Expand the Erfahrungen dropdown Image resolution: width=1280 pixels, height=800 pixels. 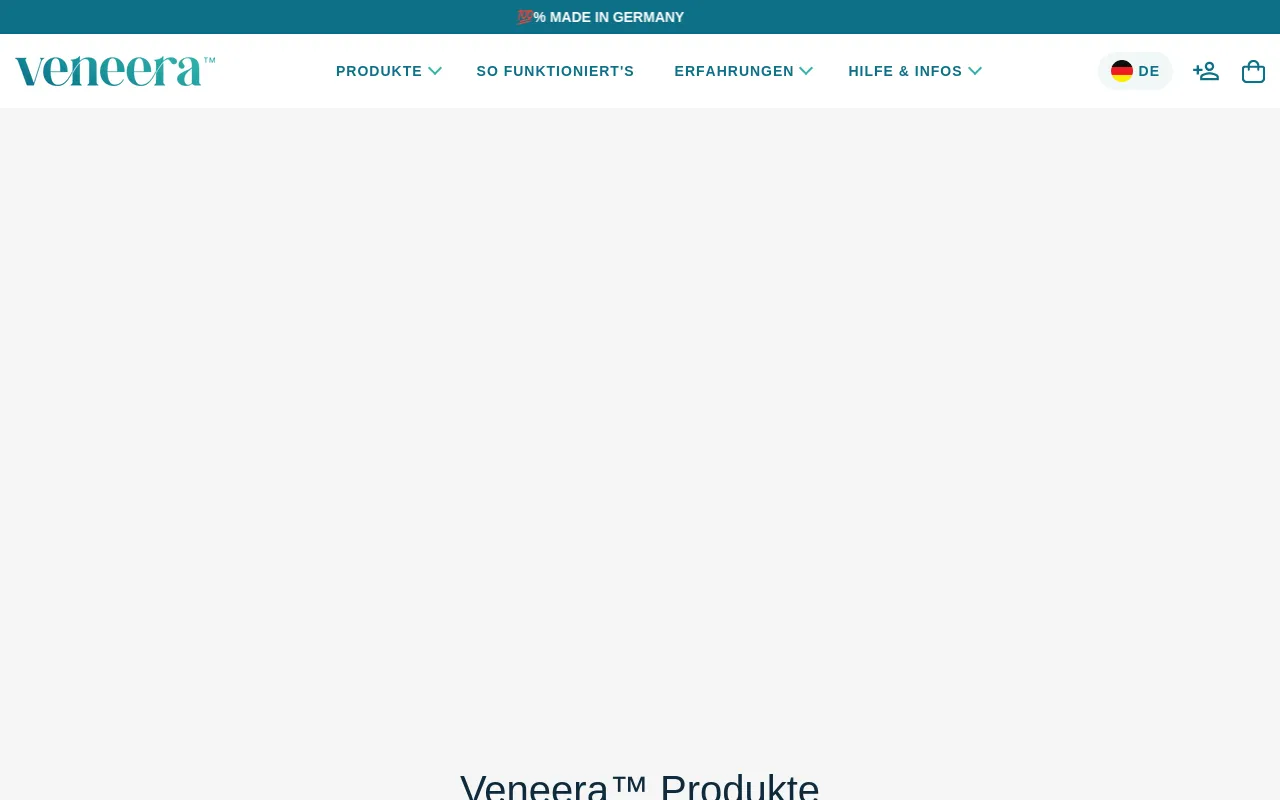pyautogui.click(x=743, y=71)
